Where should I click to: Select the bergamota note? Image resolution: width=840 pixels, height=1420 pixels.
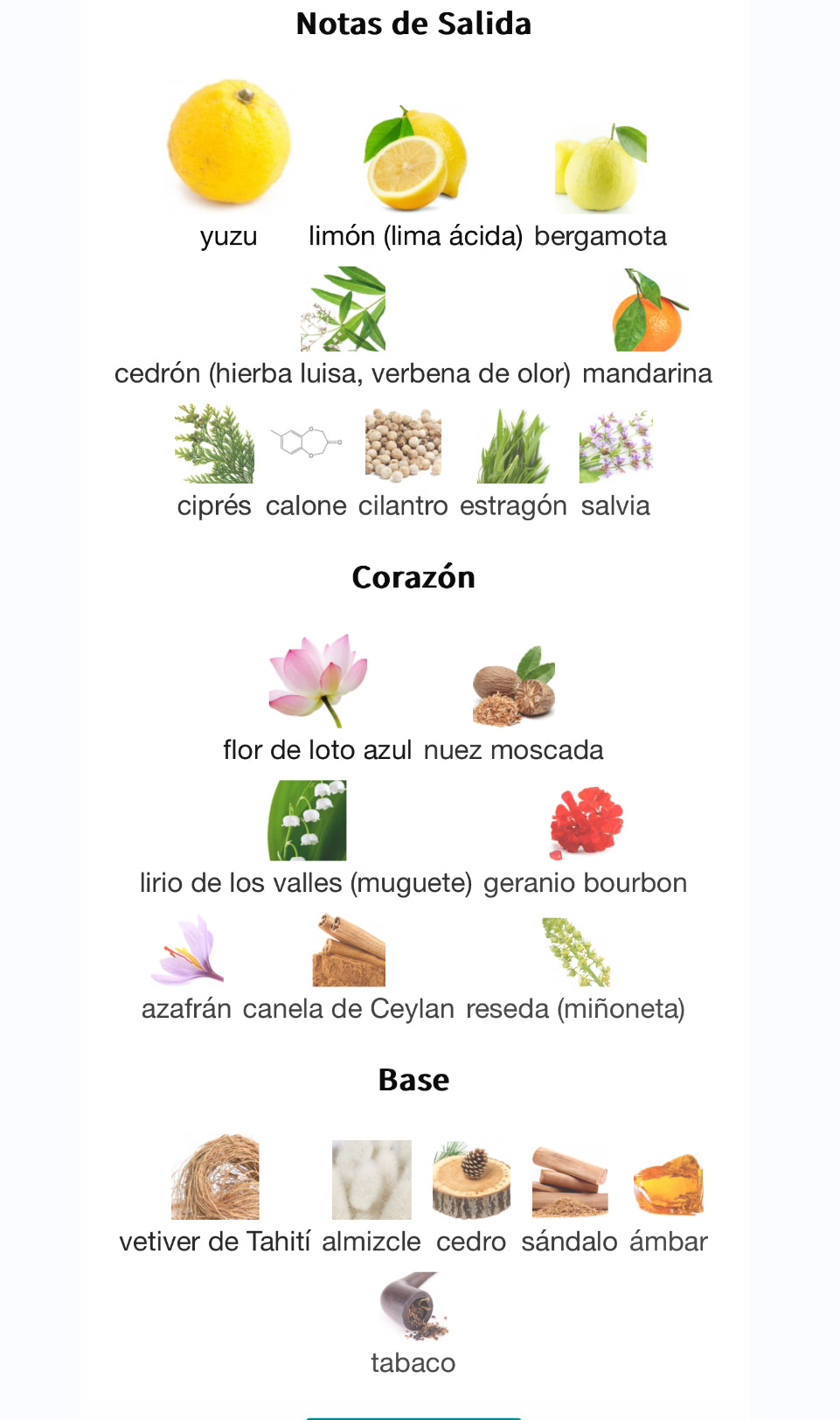[600, 169]
